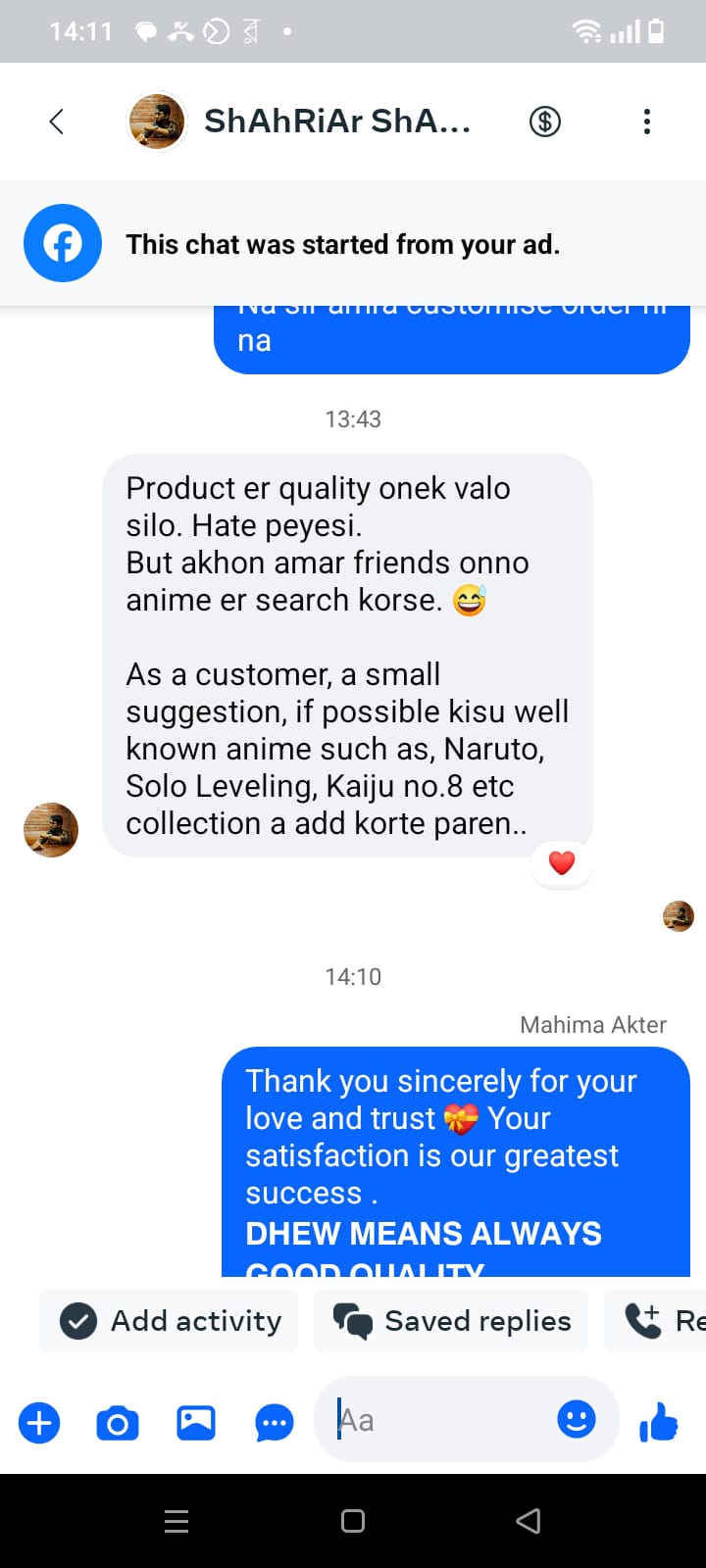Send a thumbs-up like
This screenshot has height=1568, width=706.
pos(658,1422)
